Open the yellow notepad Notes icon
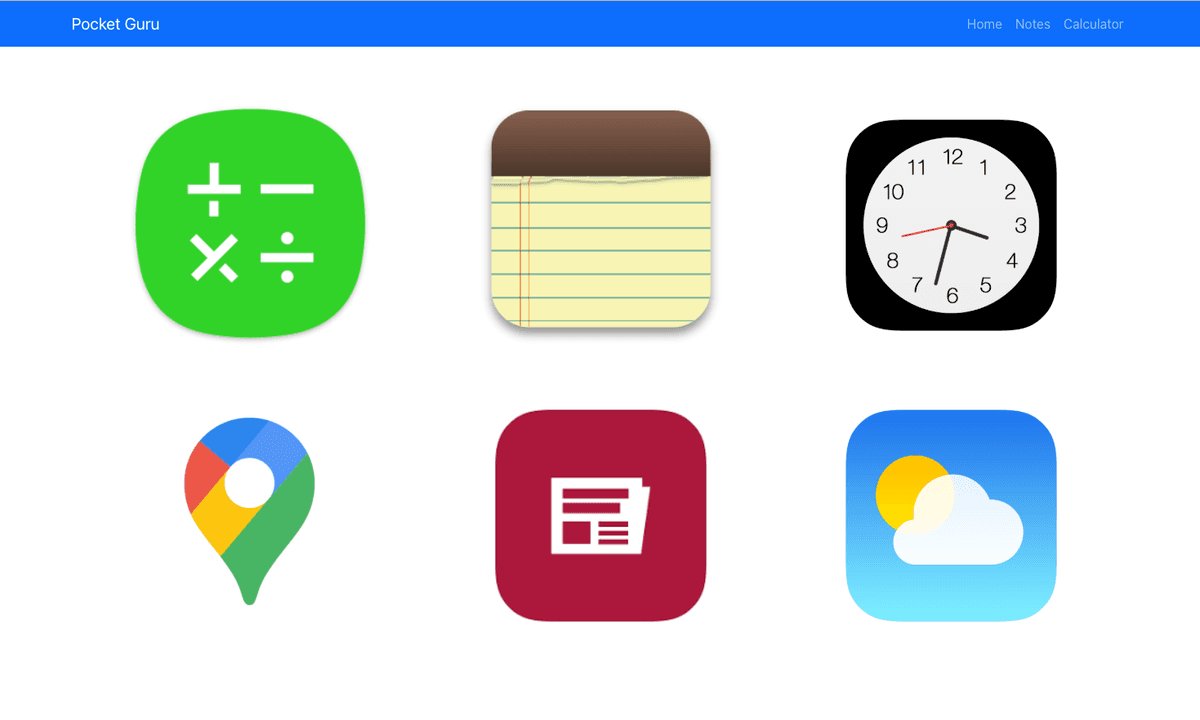The height and width of the screenshot is (720, 1200). [601, 220]
